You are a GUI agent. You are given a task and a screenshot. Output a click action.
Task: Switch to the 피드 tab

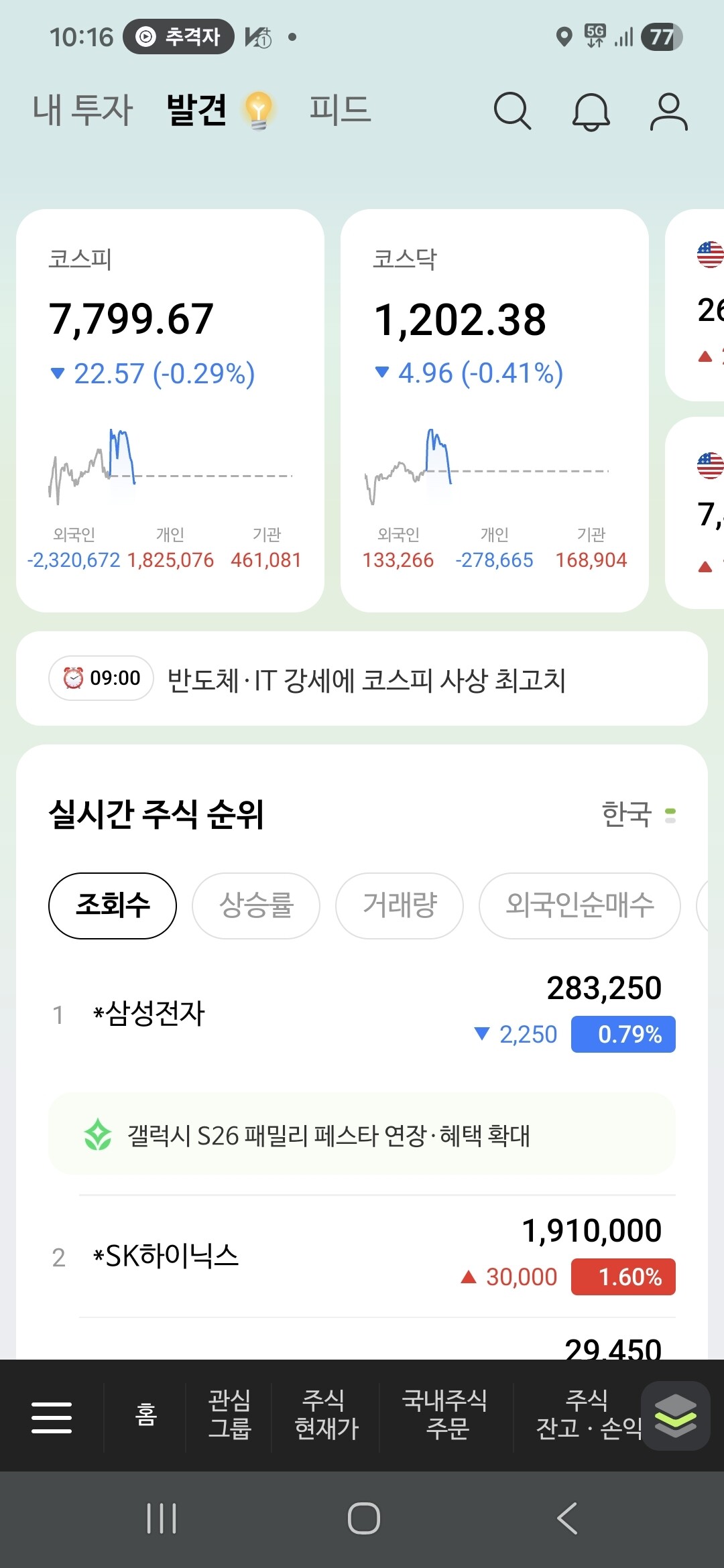340,110
